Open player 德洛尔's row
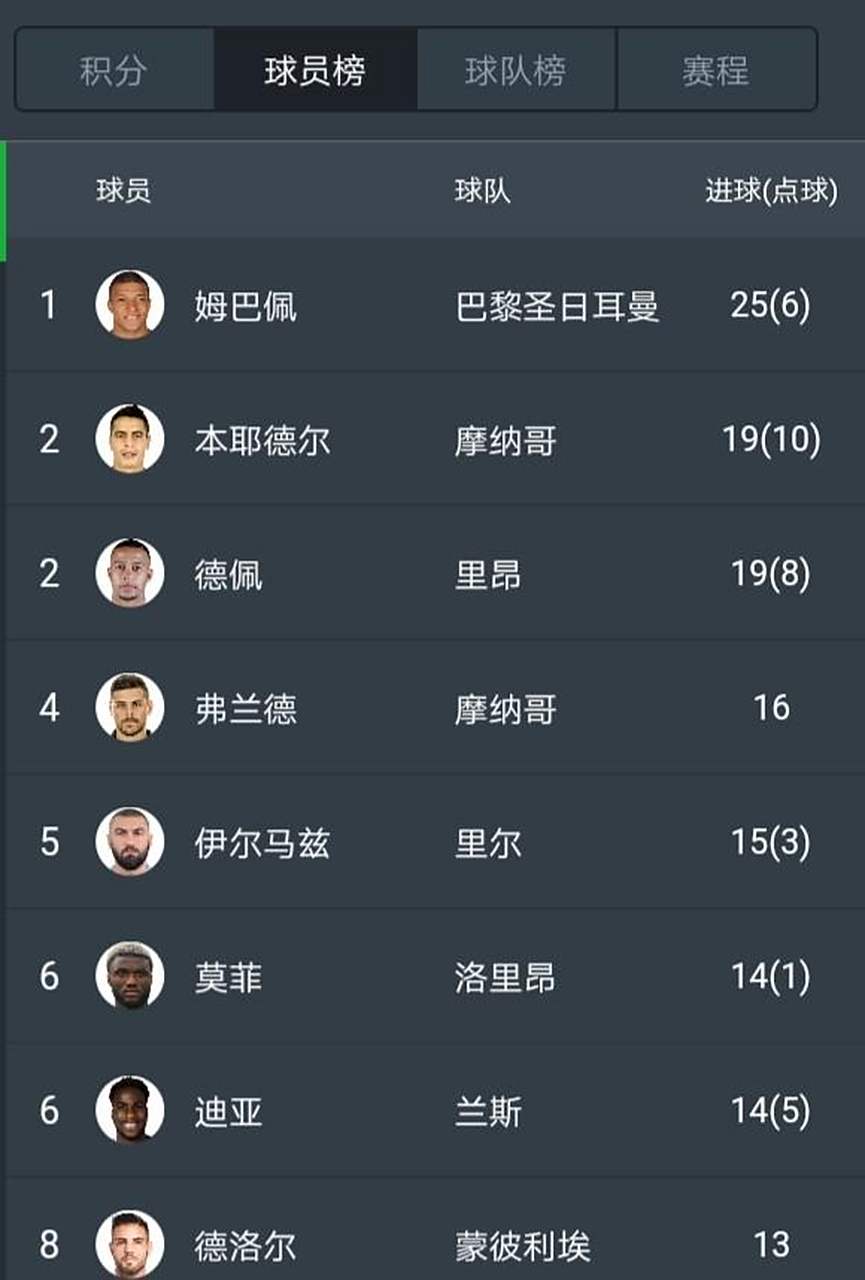The height and width of the screenshot is (1280, 865). pos(246,1245)
